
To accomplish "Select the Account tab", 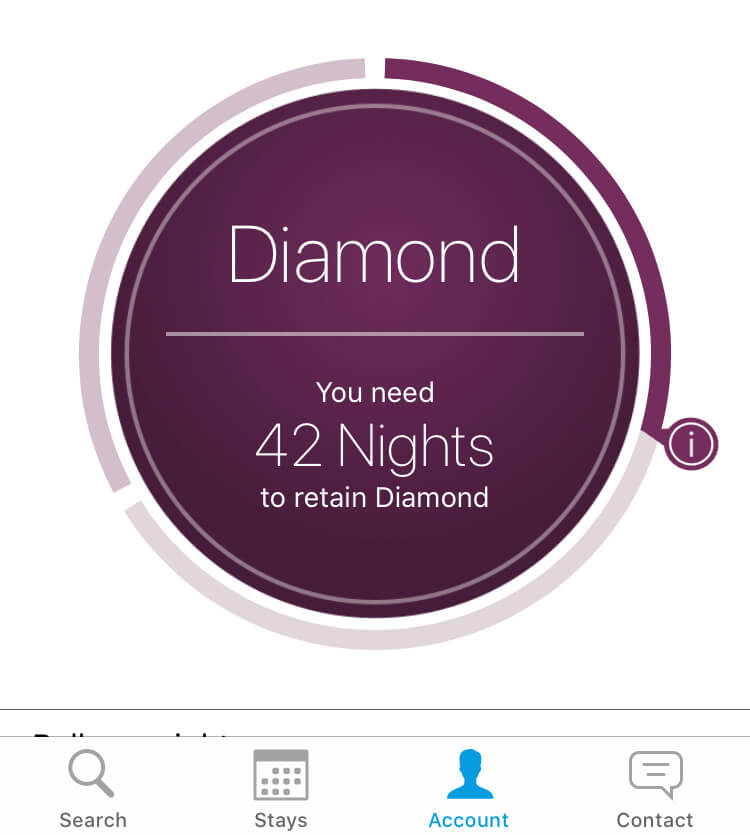I will (x=469, y=789).
